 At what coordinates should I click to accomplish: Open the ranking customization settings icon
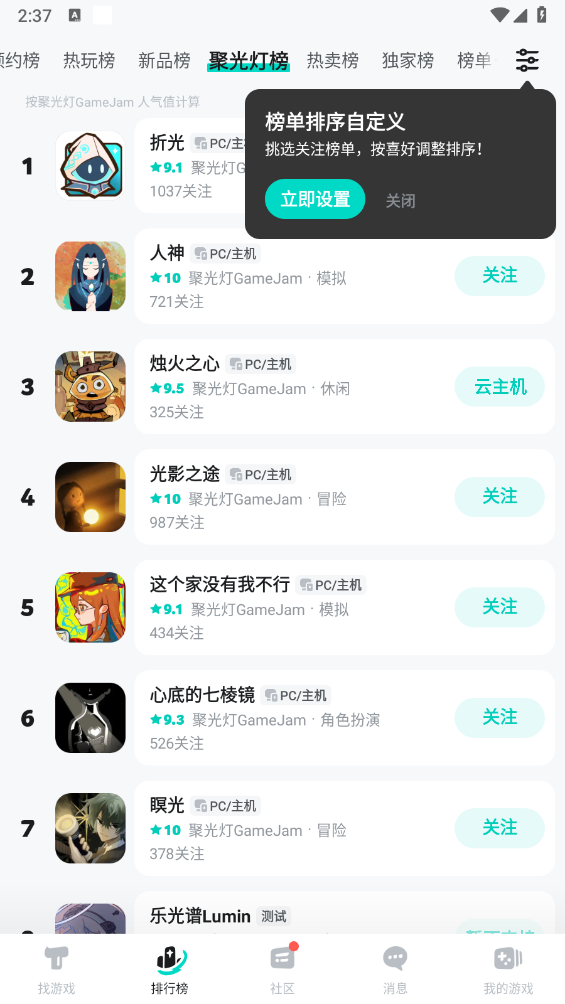[527, 60]
